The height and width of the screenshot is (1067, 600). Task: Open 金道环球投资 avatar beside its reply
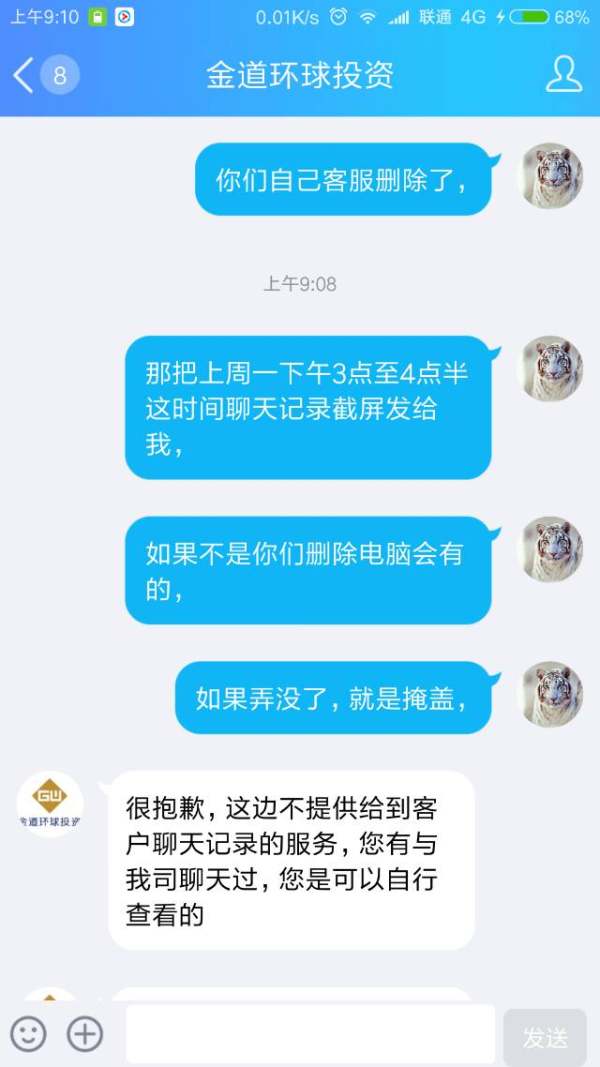coord(50,804)
